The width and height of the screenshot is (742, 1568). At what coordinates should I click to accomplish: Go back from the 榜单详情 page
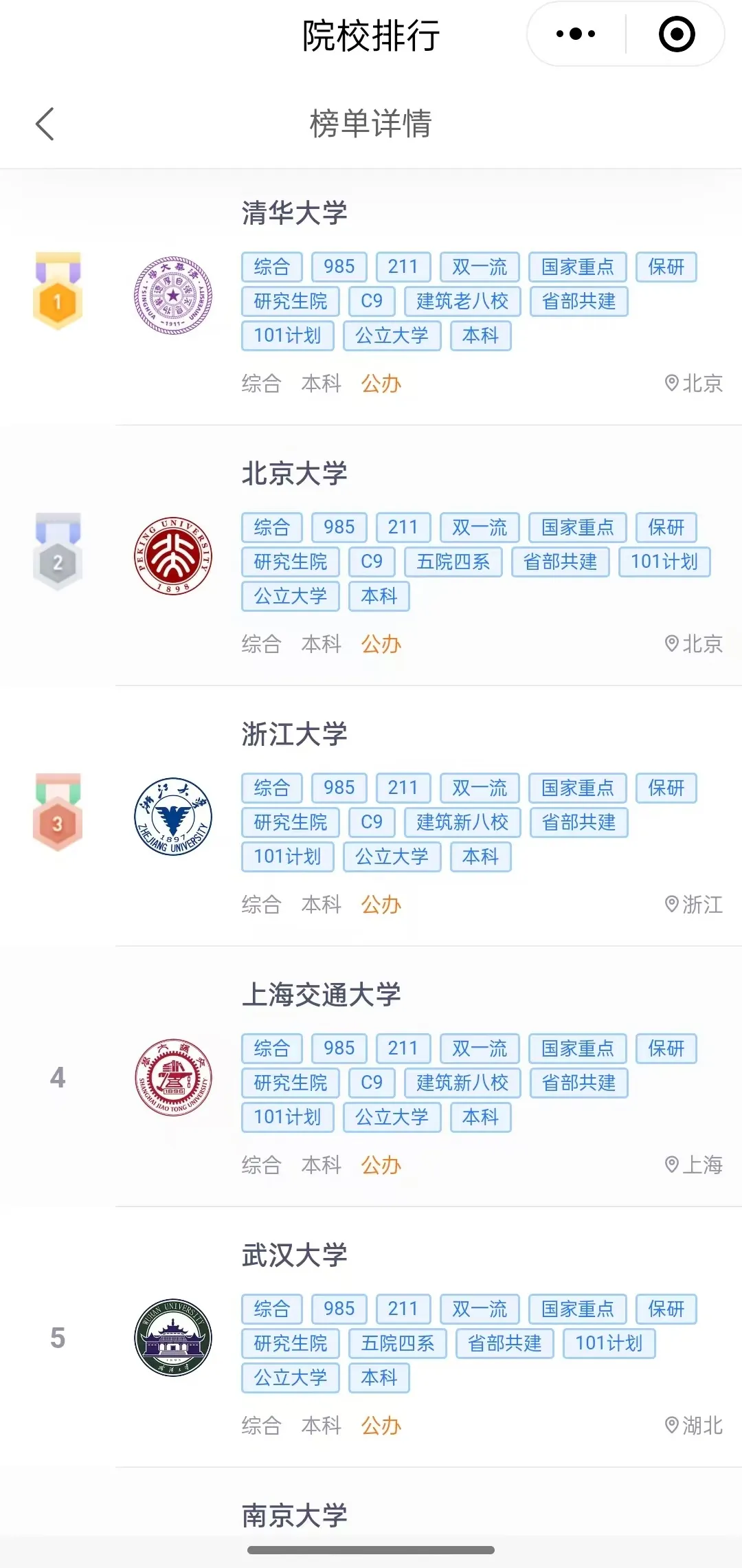[45, 124]
